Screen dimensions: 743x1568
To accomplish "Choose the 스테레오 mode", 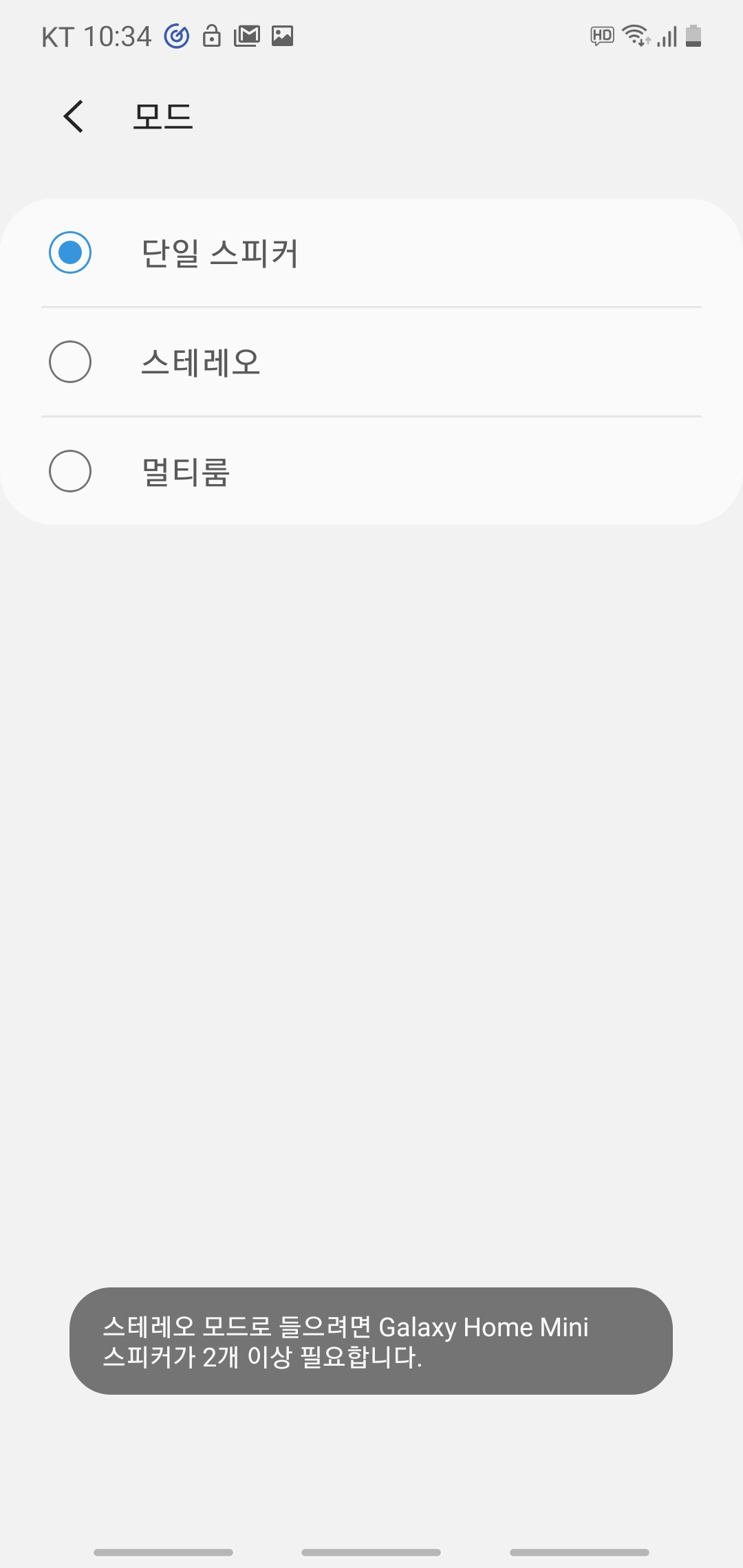I will point(70,362).
